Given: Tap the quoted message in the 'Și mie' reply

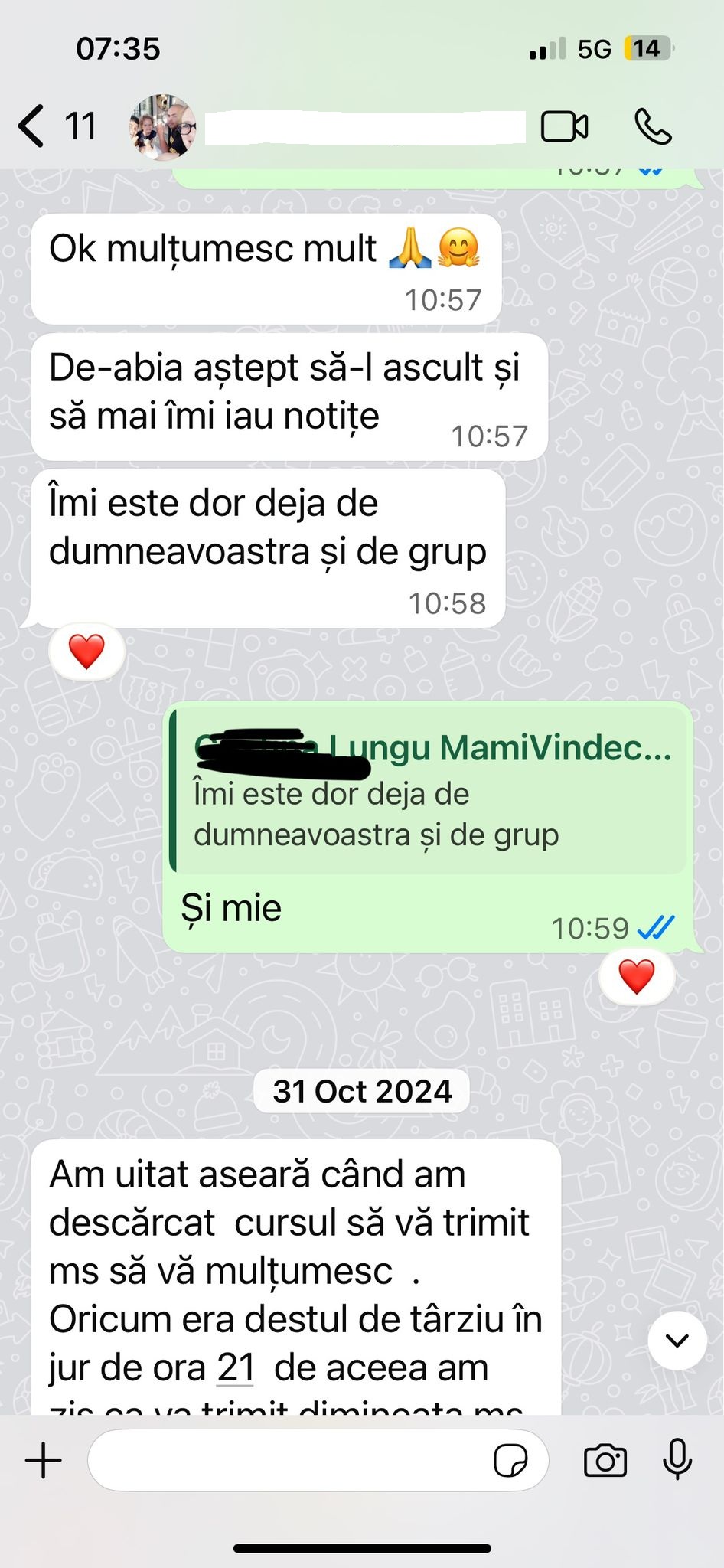Looking at the screenshot, I should point(429,792).
